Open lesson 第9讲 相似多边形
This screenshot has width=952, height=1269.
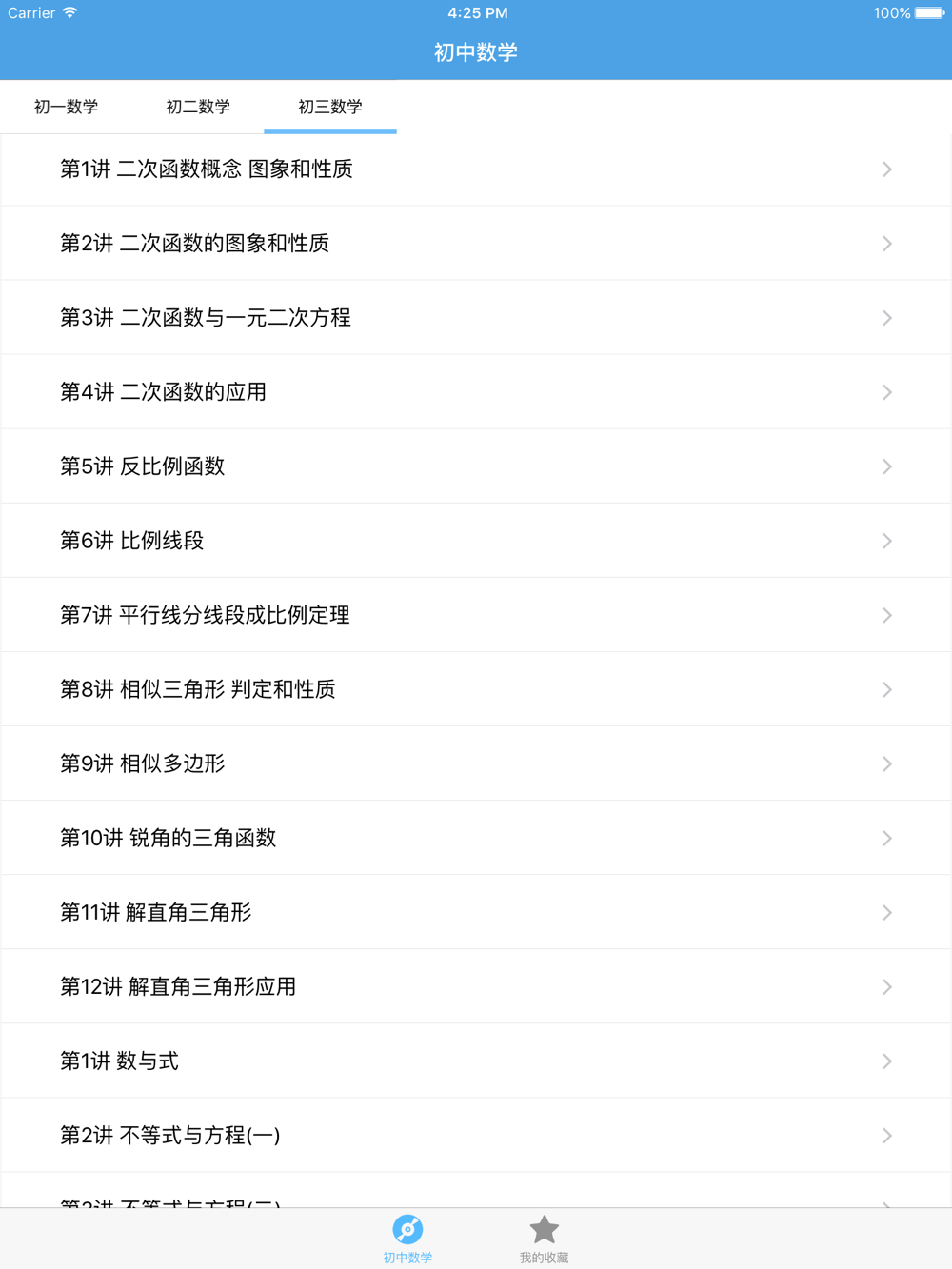(476, 763)
